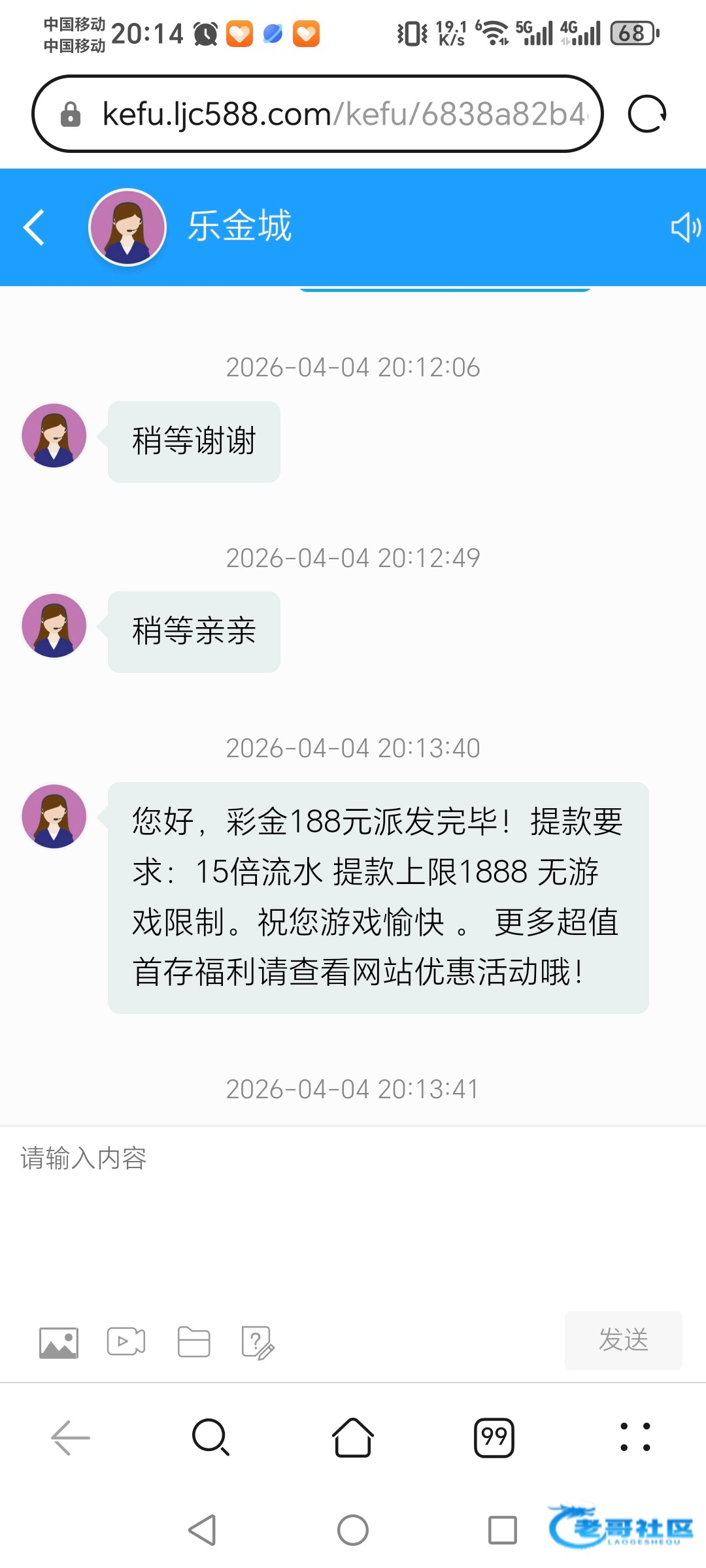Go to previous page in browser toolbar
Image resolution: width=706 pixels, height=1568 pixels.
click(71, 1437)
